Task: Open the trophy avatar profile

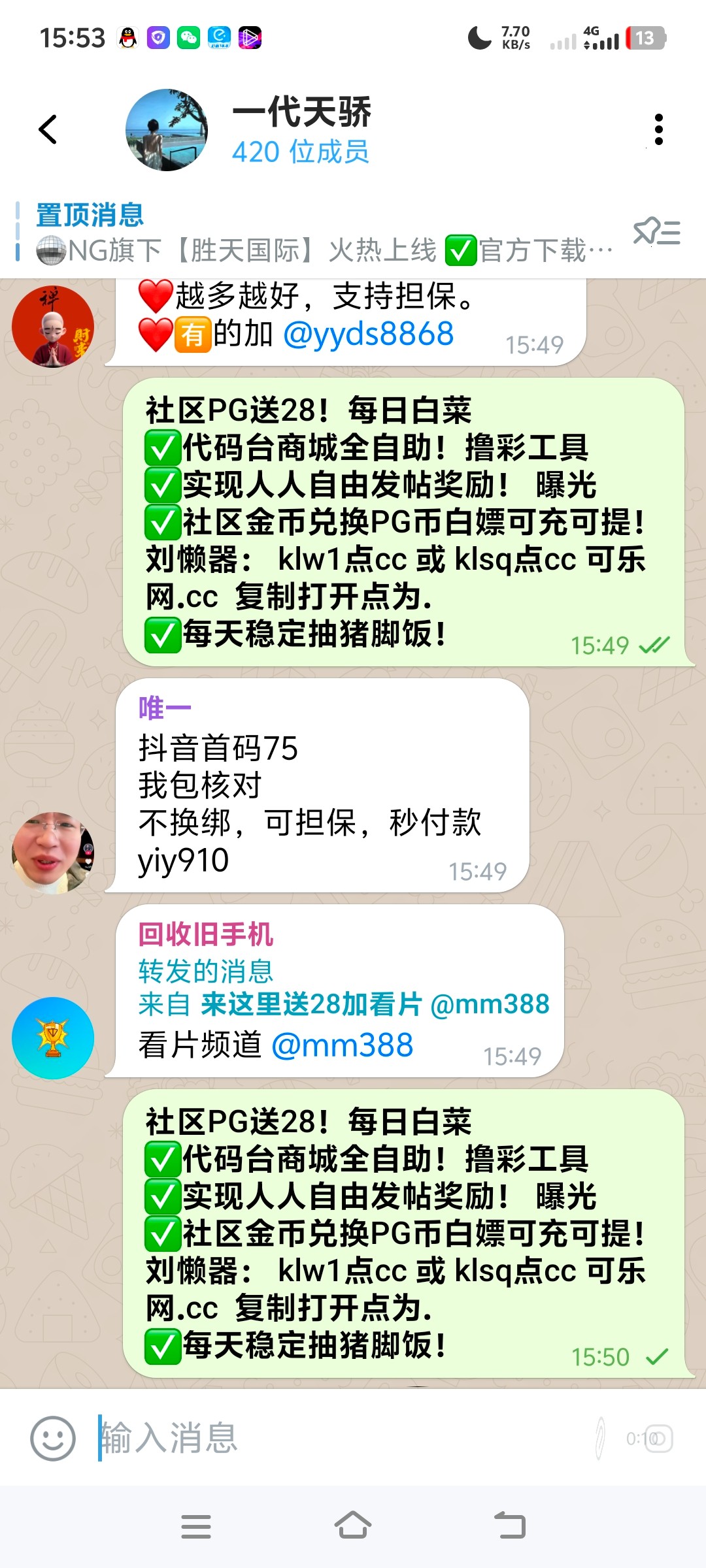Action: click(x=53, y=1037)
